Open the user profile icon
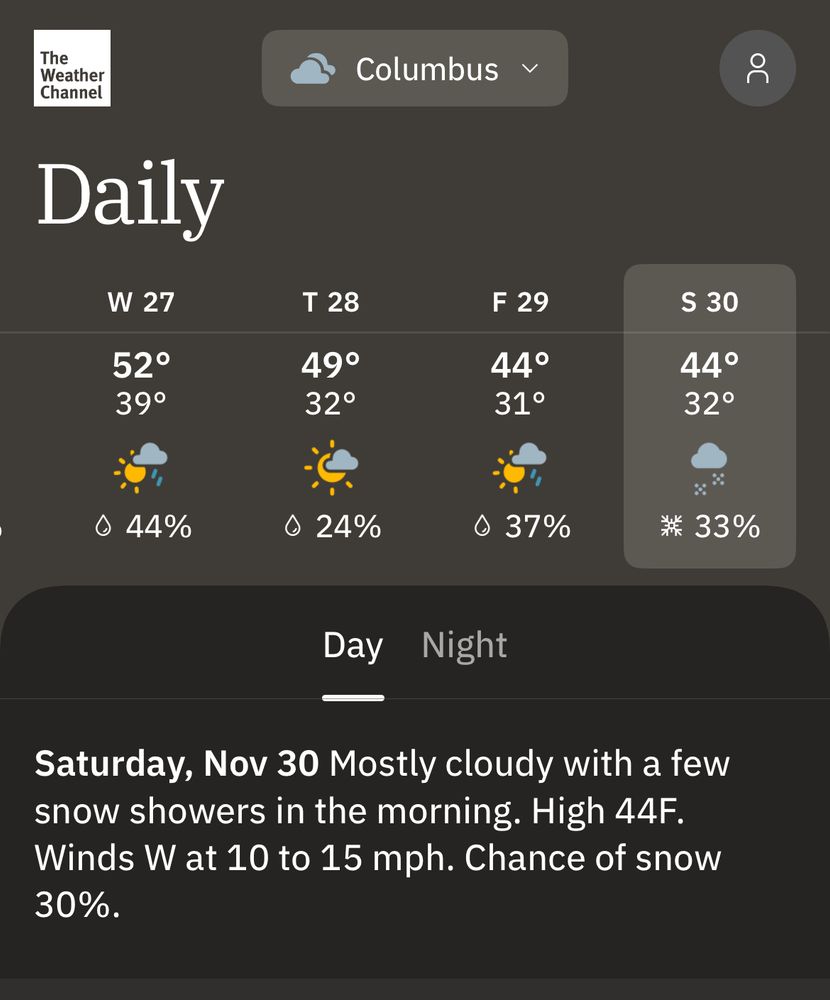The width and height of the screenshot is (830, 1000). pyautogui.click(x=757, y=69)
